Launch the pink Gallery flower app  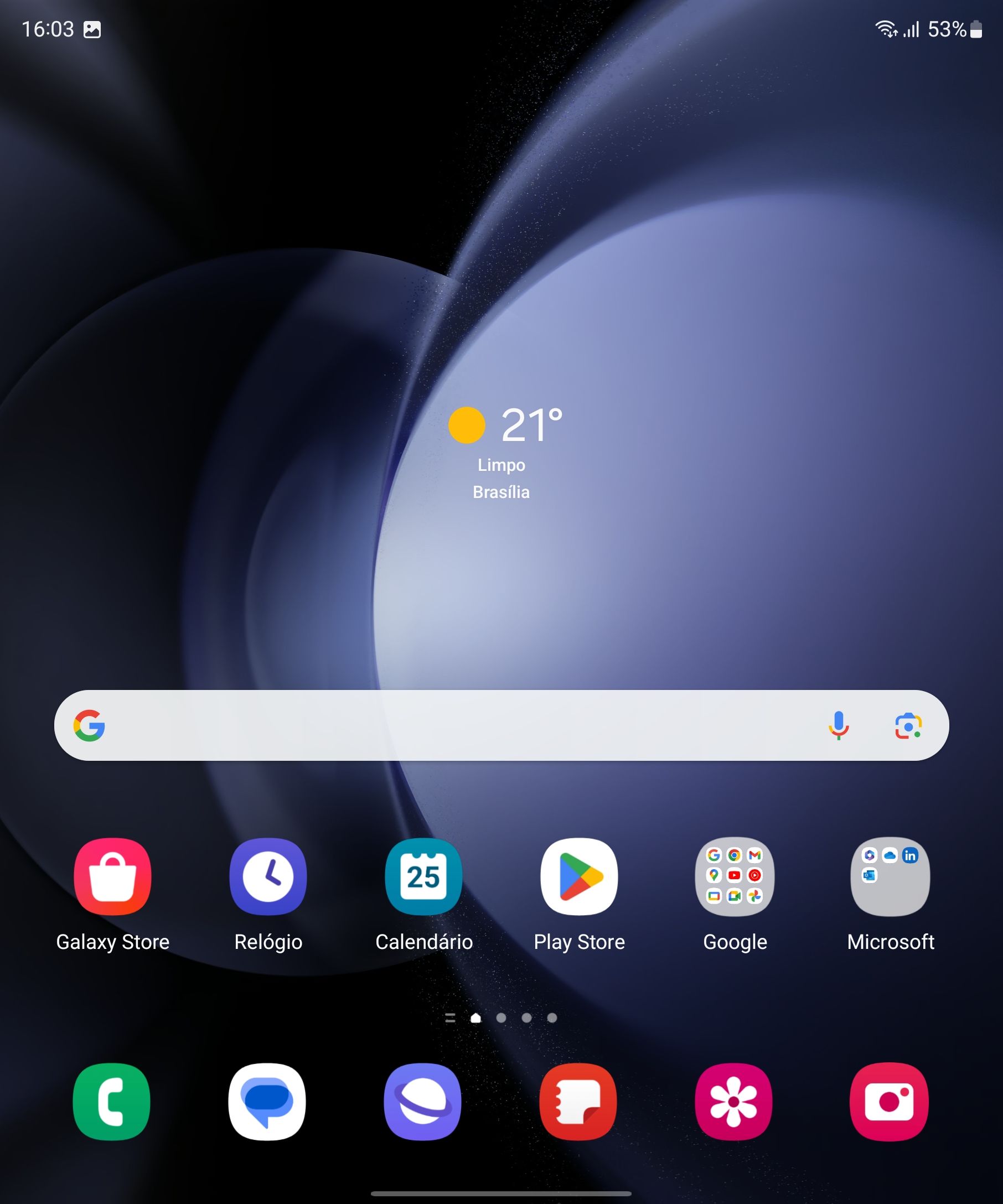733,1102
